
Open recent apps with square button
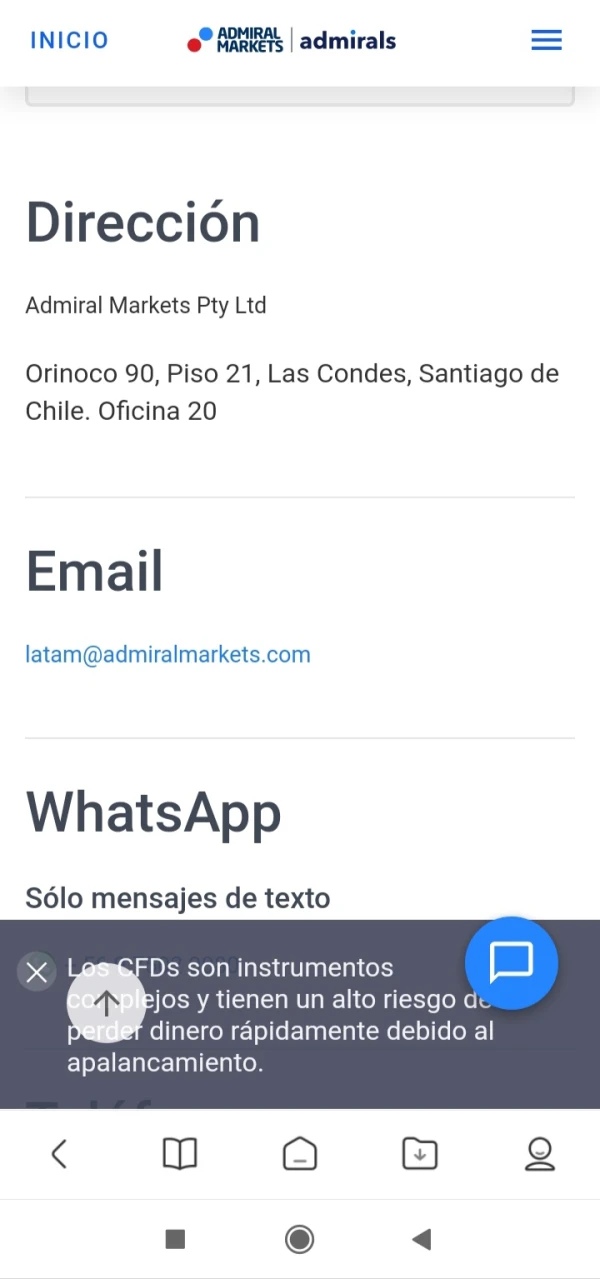point(175,1240)
